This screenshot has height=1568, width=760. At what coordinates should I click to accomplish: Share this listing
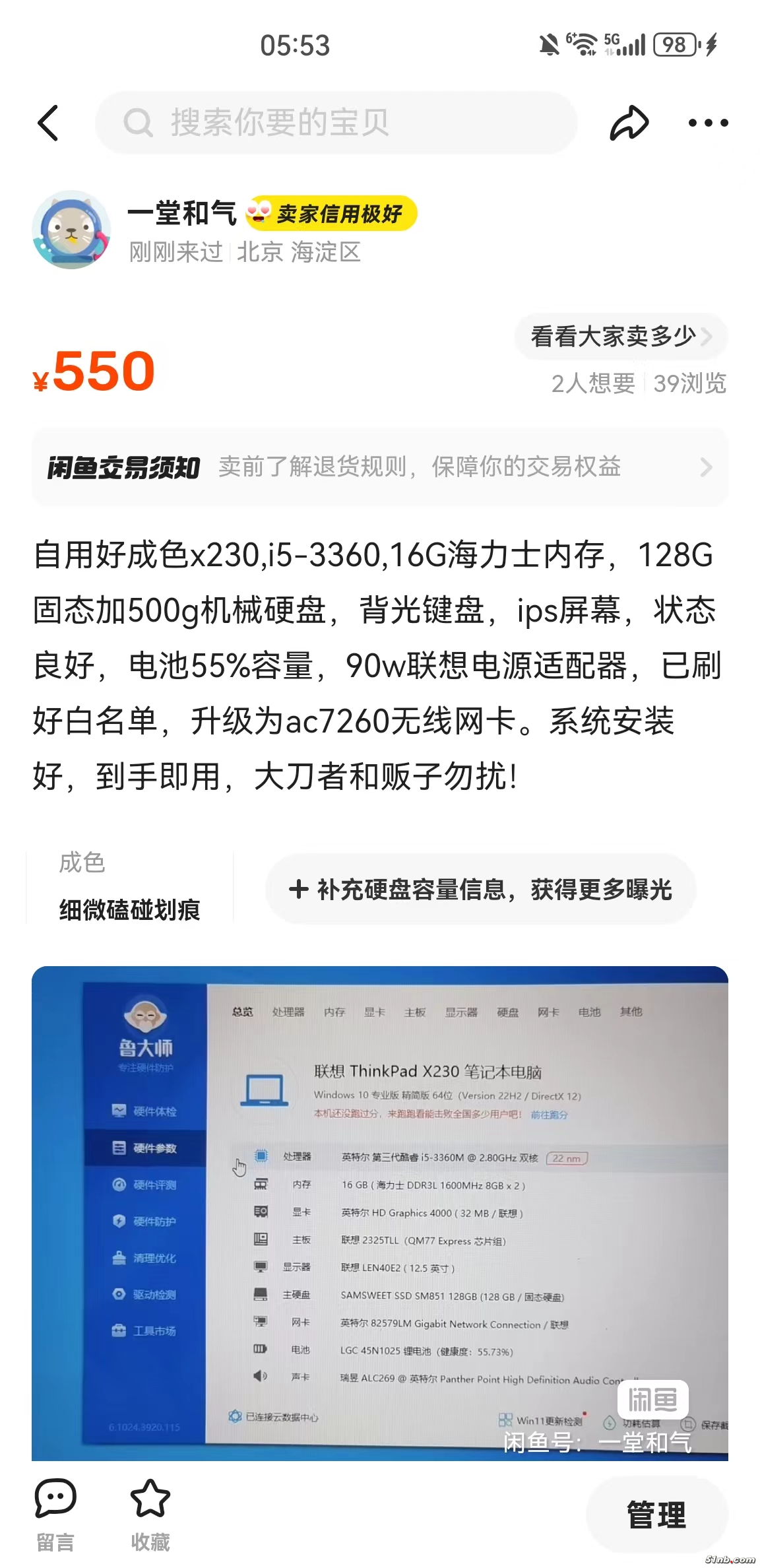point(629,123)
